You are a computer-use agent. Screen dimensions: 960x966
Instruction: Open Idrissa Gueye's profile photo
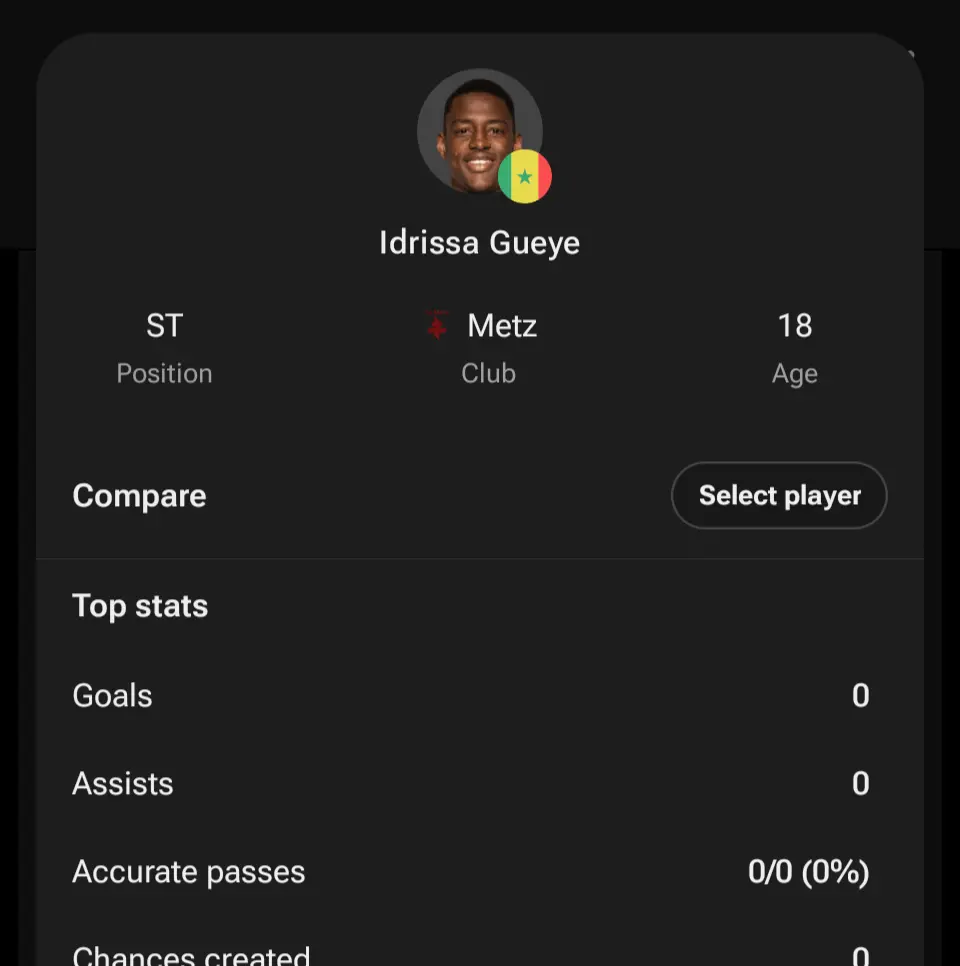click(x=479, y=131)
